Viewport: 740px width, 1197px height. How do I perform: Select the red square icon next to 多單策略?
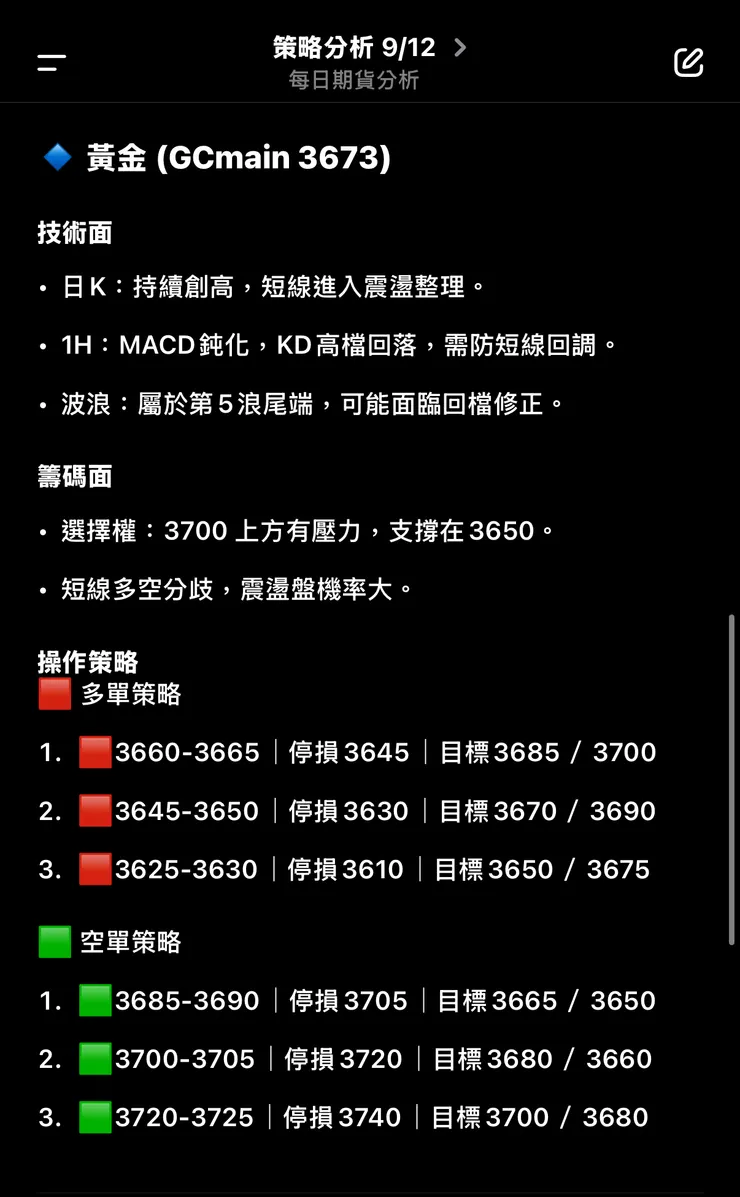[55, 692]
